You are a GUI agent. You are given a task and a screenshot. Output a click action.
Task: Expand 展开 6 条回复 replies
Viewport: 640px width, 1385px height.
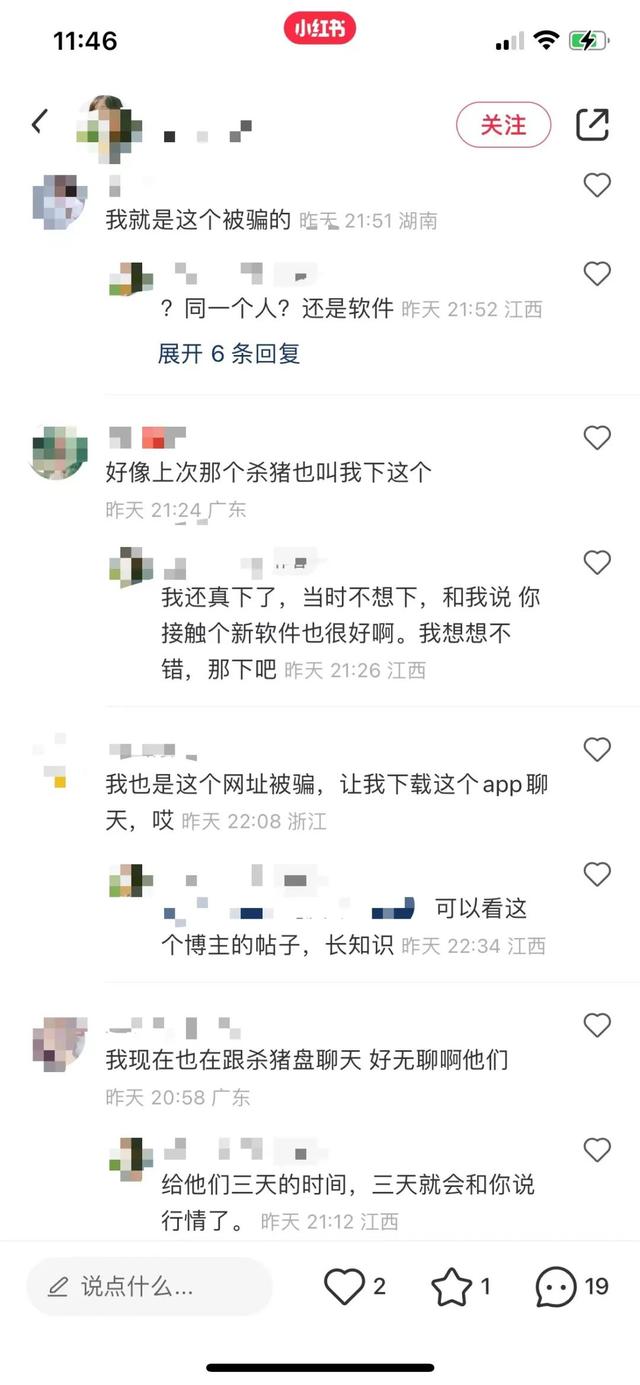click(229, 353)
